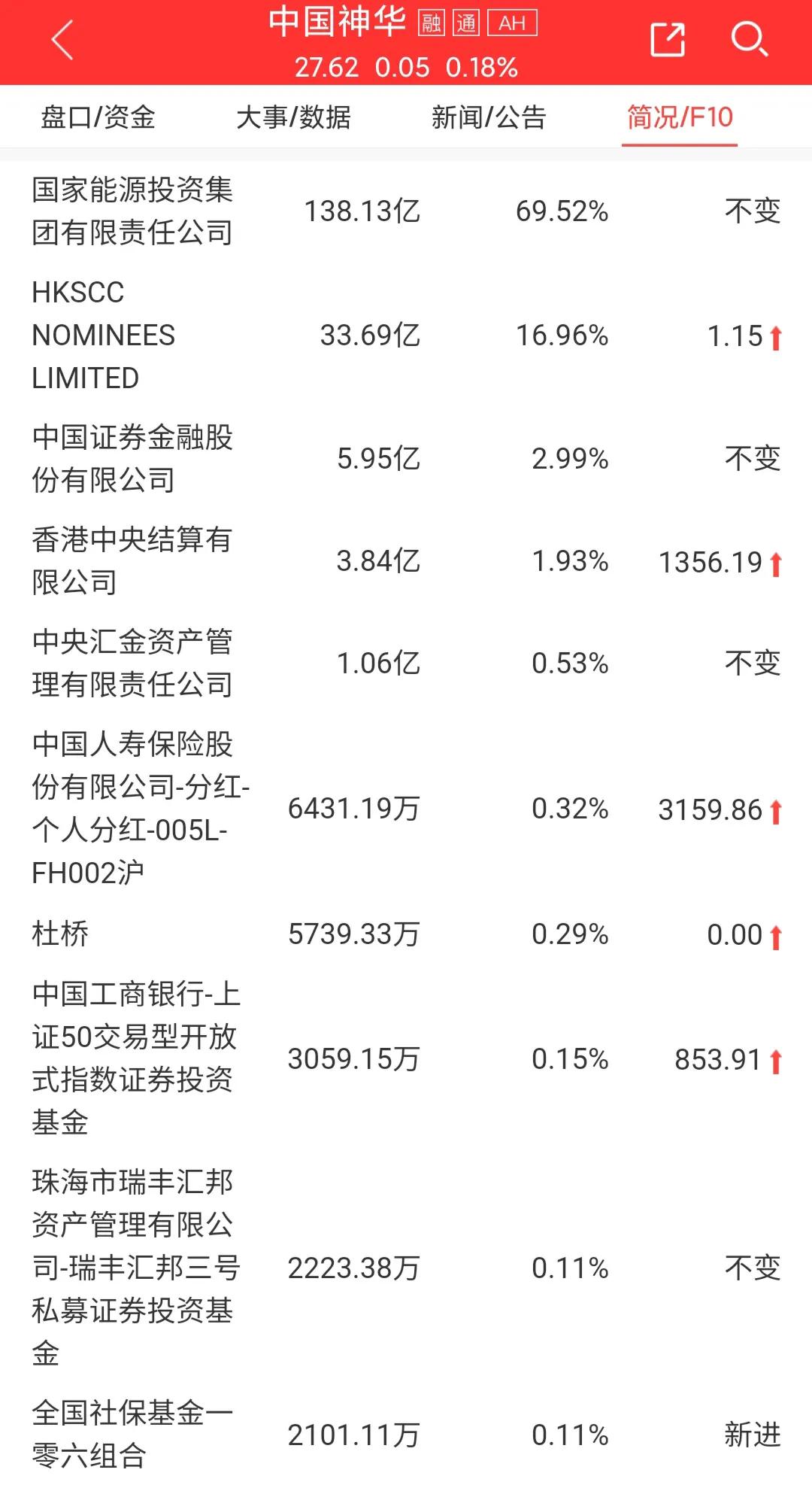
Task: Switch to the 大事/数据 tab
Action: (x=293, y=117)
